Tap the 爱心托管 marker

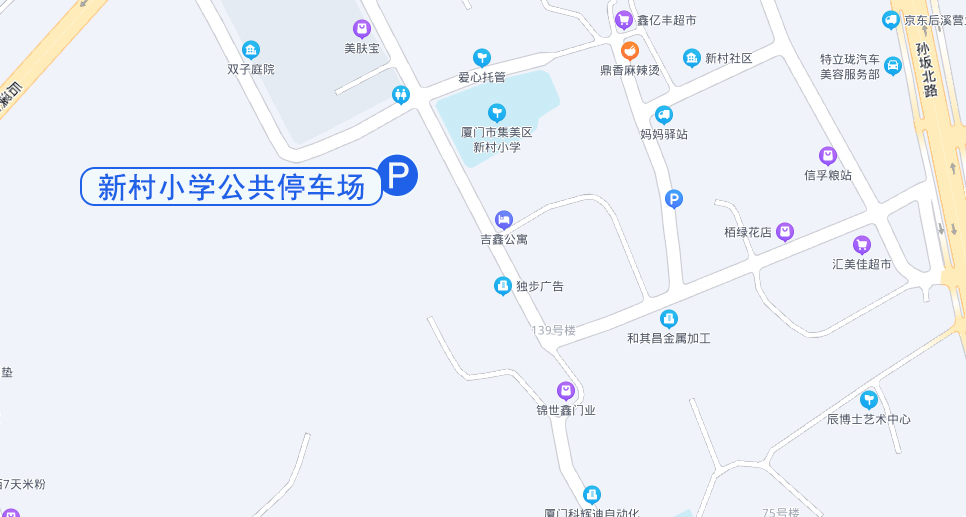pos(482,57)
